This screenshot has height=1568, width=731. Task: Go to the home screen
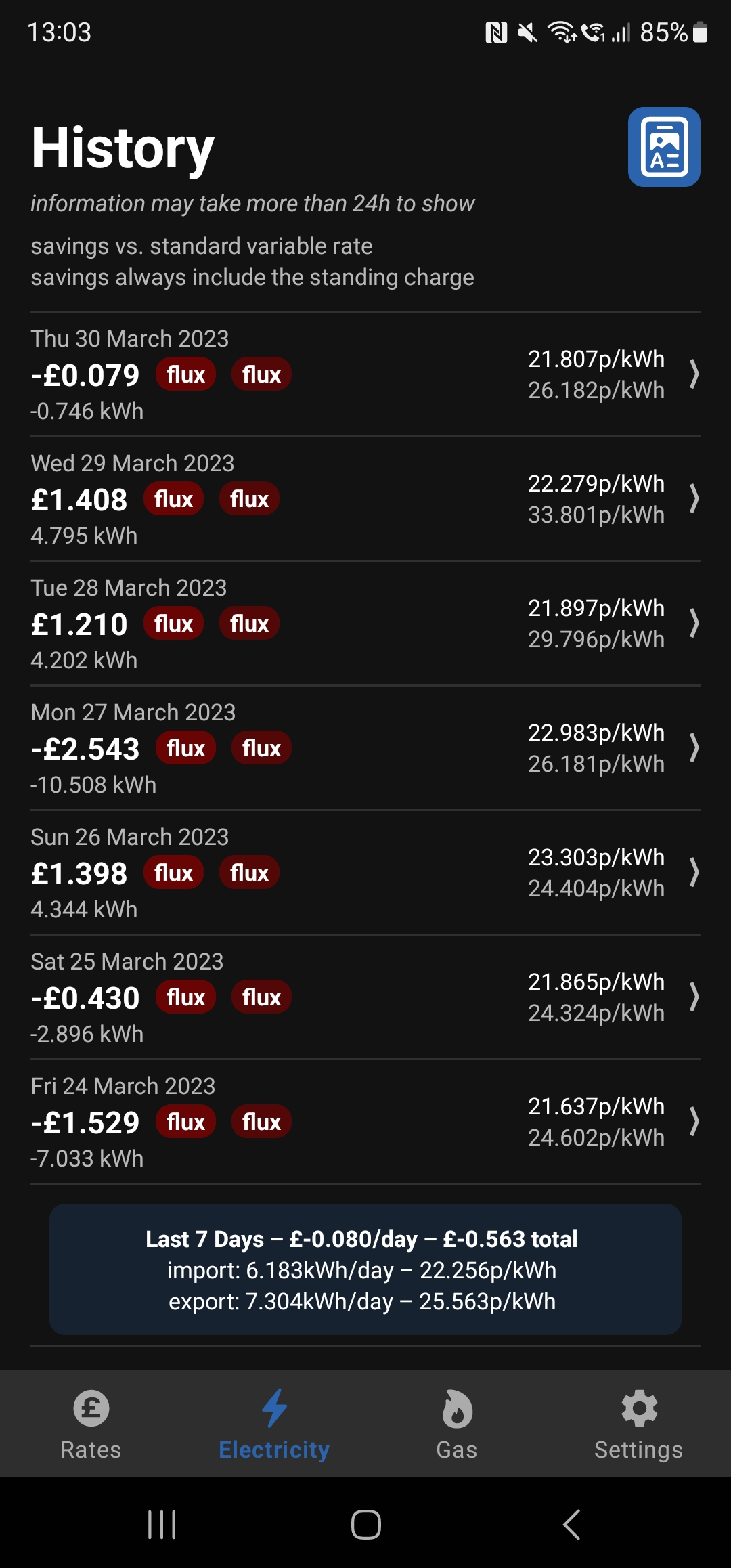point(365,1525)
